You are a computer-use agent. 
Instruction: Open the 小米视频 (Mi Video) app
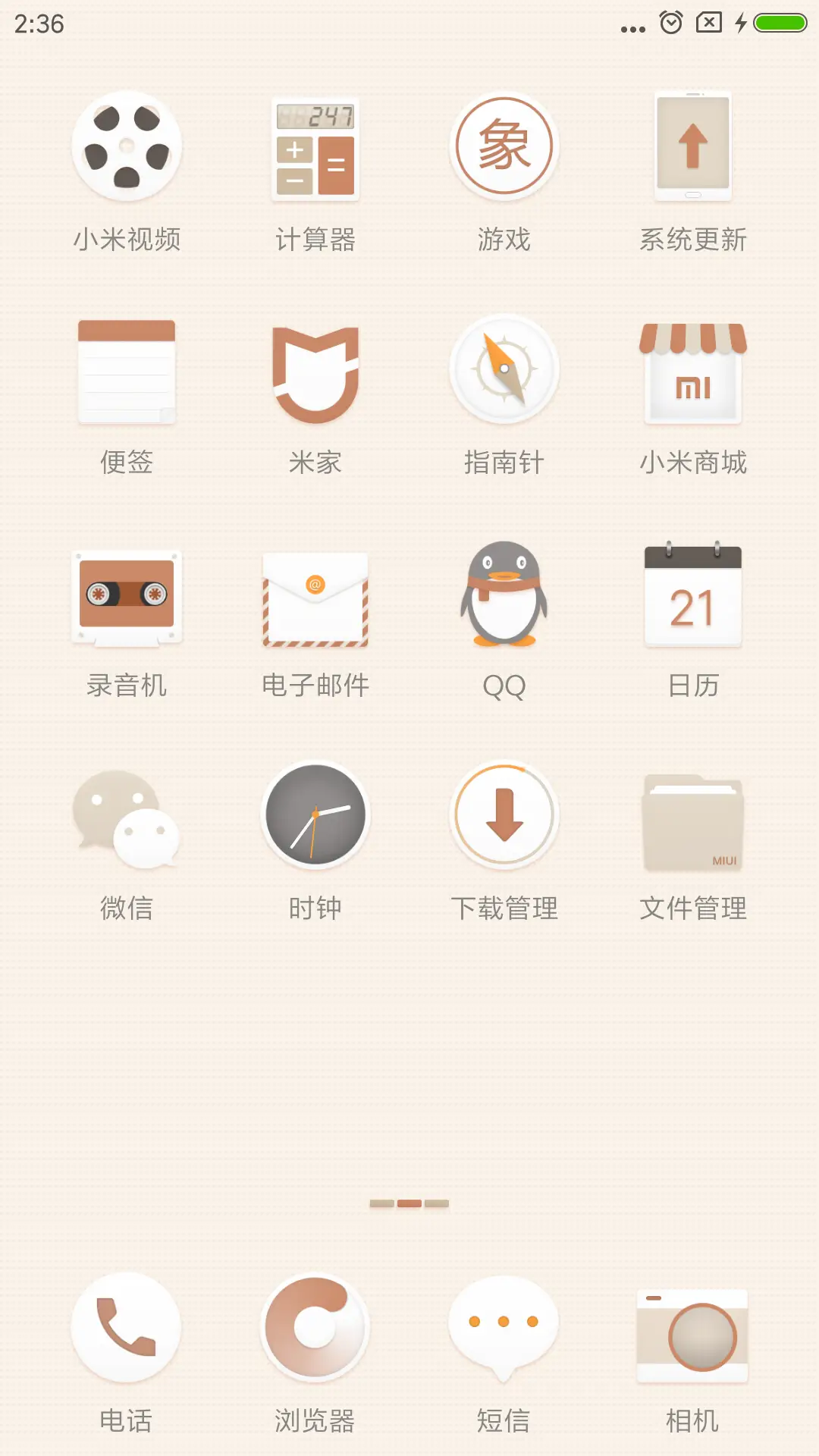click(127, 149)
